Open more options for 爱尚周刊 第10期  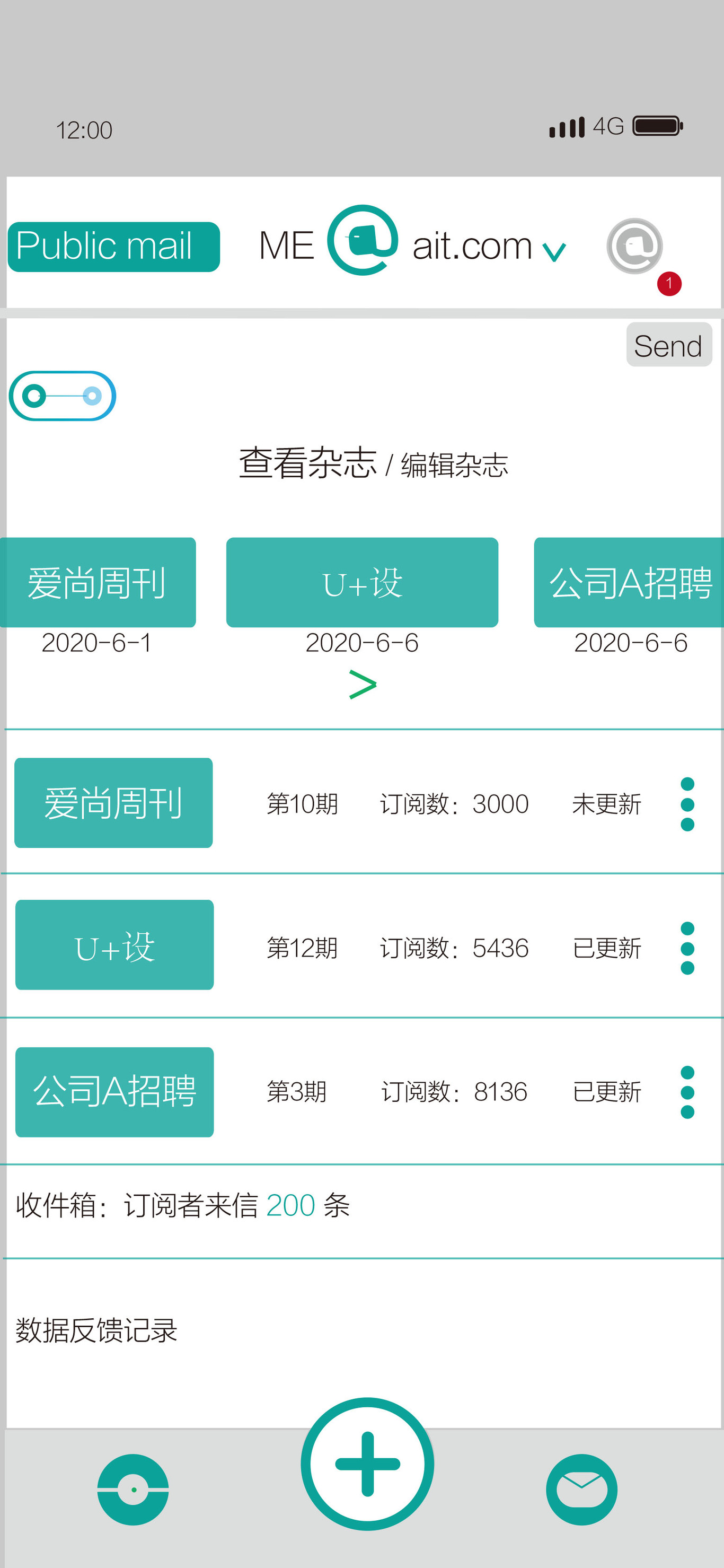(x=687, y=803)
